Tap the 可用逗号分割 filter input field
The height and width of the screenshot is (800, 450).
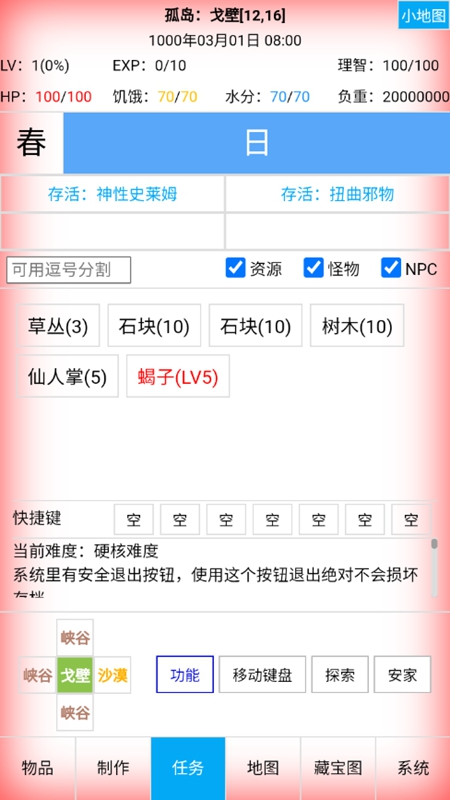[69, 270]
